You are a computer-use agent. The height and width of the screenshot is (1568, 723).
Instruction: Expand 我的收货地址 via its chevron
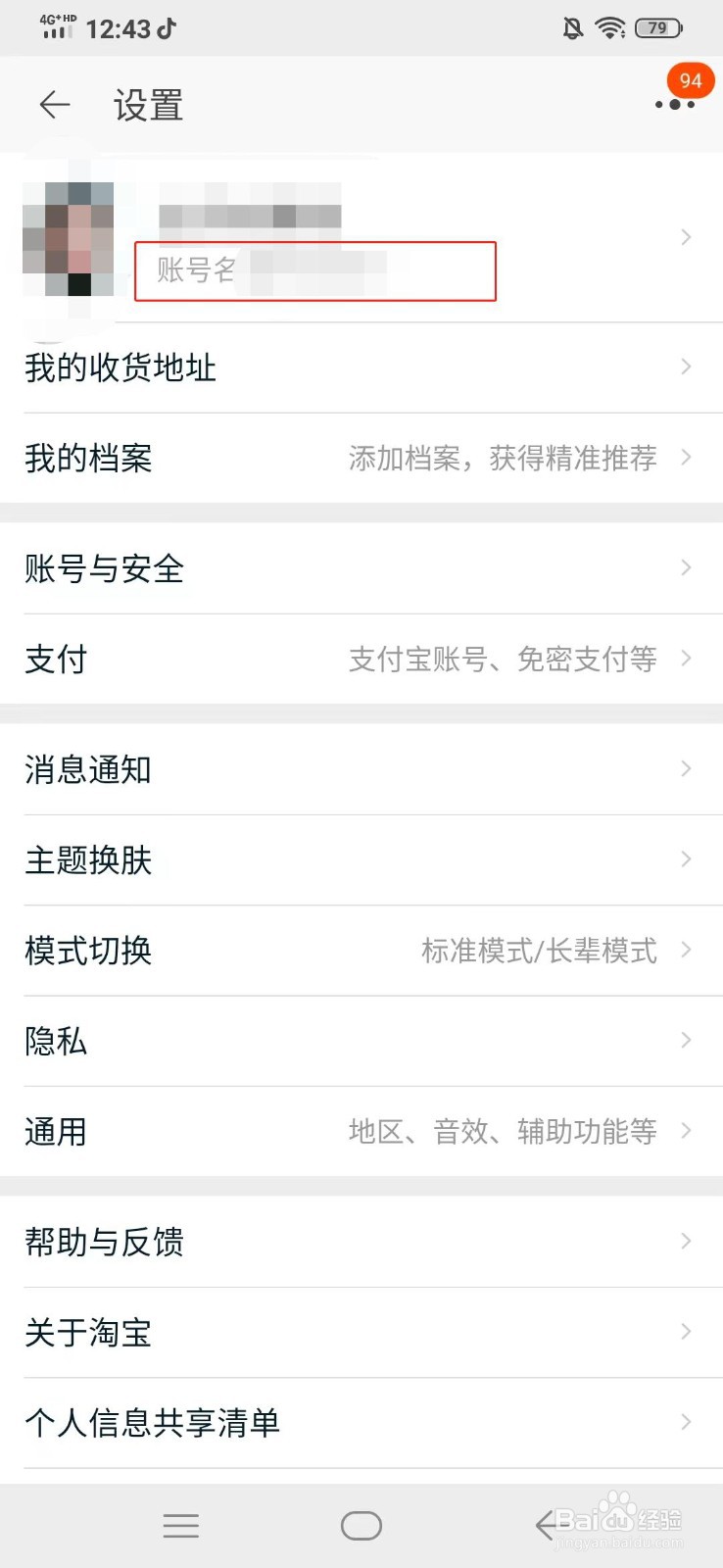click(685, 367)
